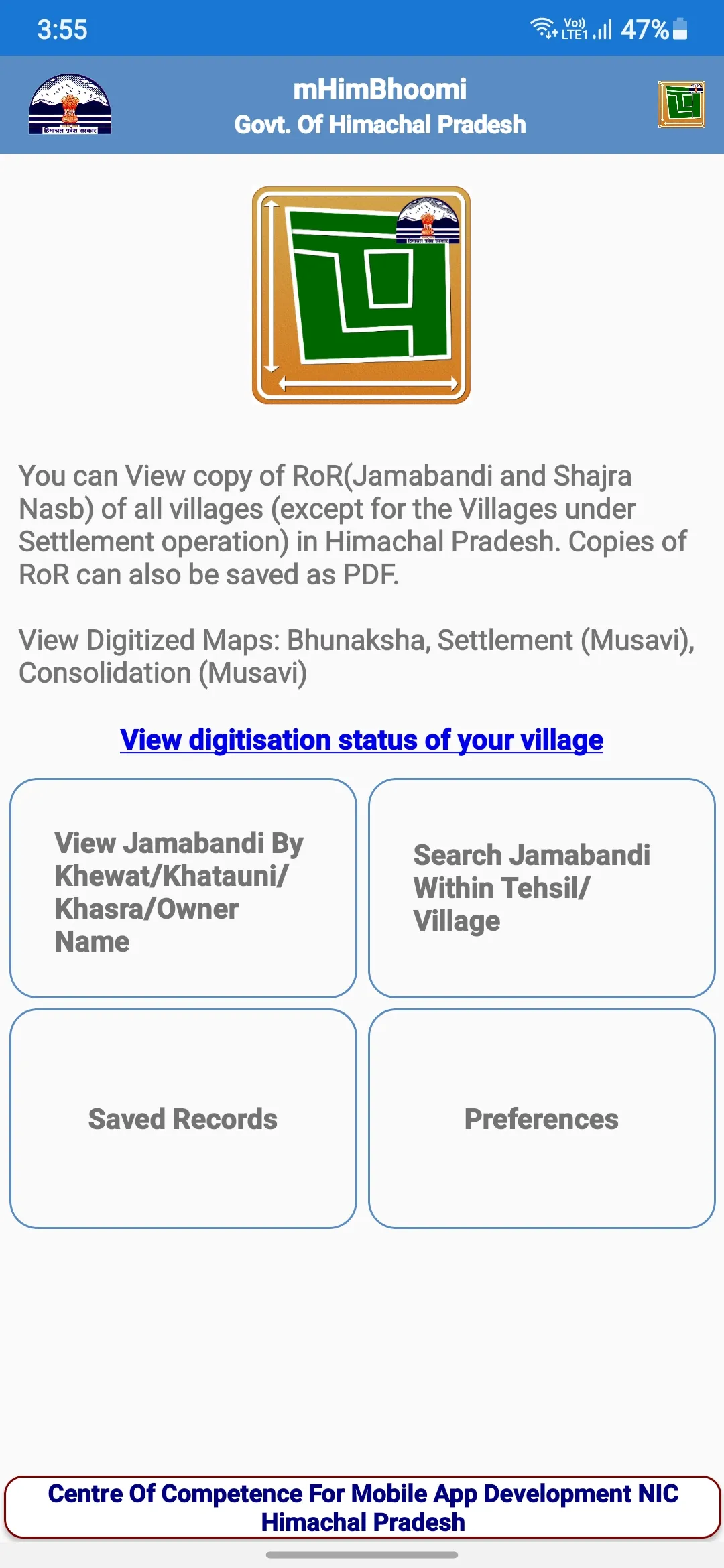Select Search Jamabandi Within Tehsil/Village
The width and height of the screenshot is (724, 1568).
(542, 888)
